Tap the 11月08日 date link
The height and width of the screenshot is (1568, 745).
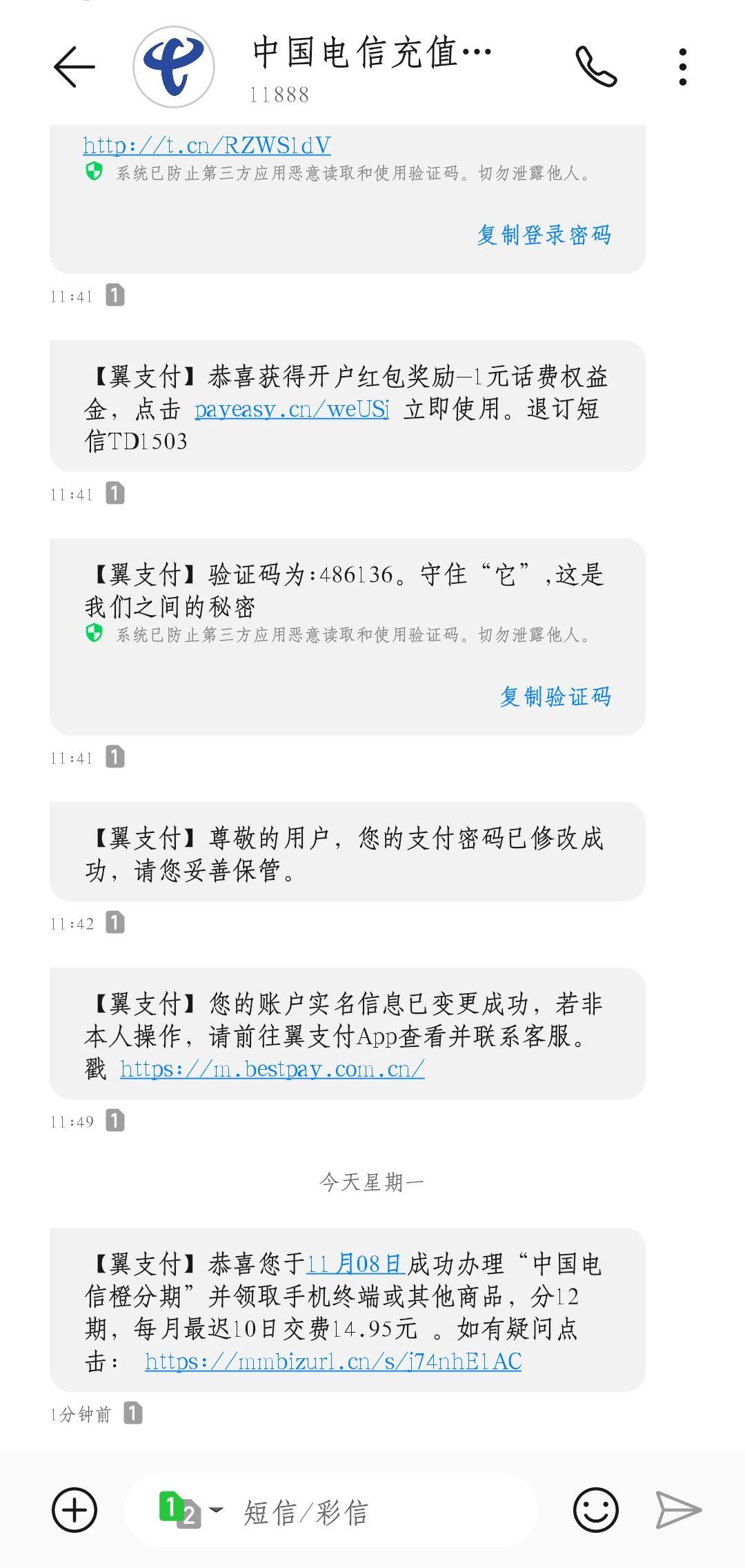click(355, 1264)
